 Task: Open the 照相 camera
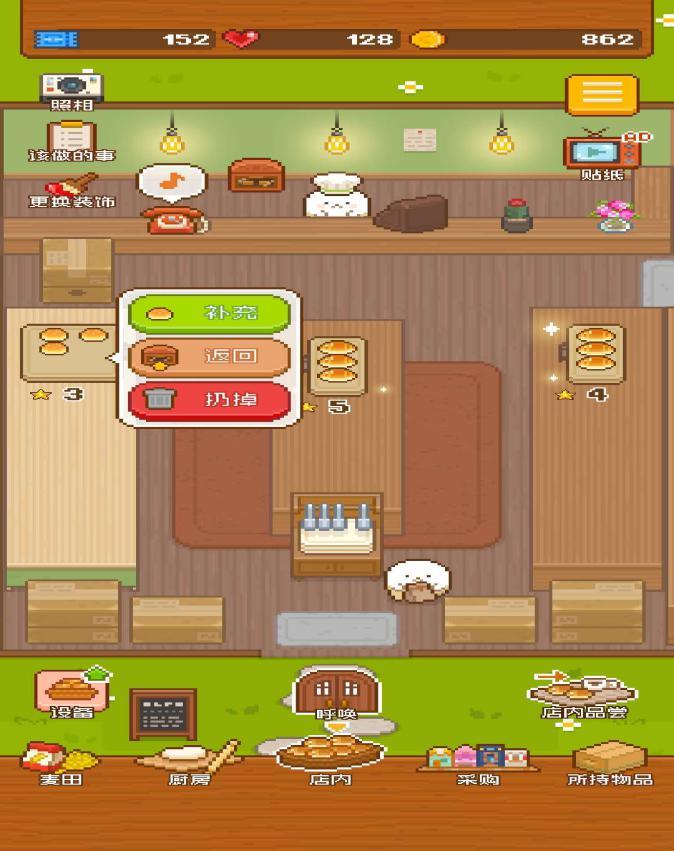pos(71,89)
